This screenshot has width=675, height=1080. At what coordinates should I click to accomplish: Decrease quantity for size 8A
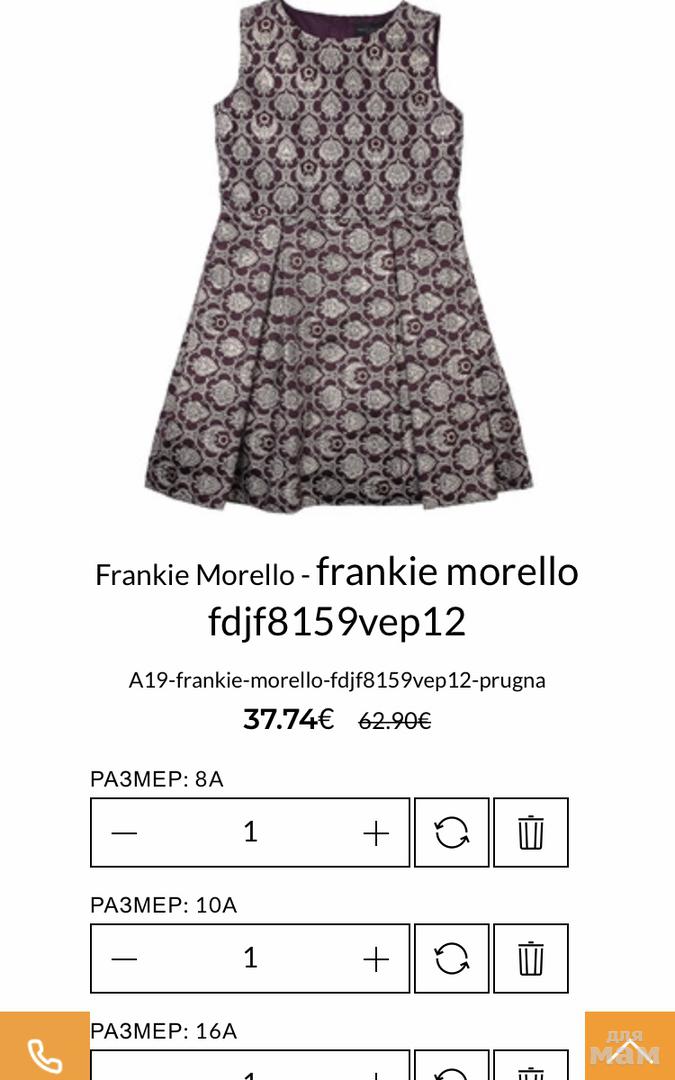[x=124, y=833]
